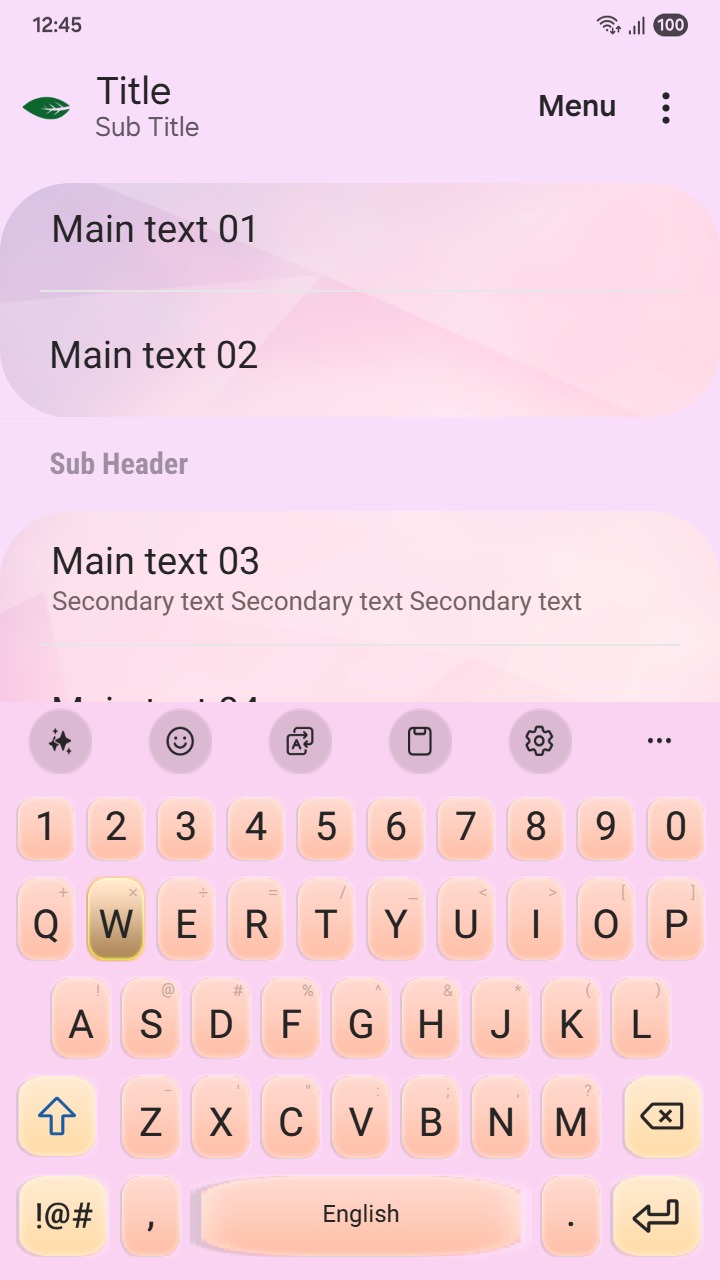Open the keyboard translation tool
This screenshot has width=720, height=1280.
tap(300, 741)
